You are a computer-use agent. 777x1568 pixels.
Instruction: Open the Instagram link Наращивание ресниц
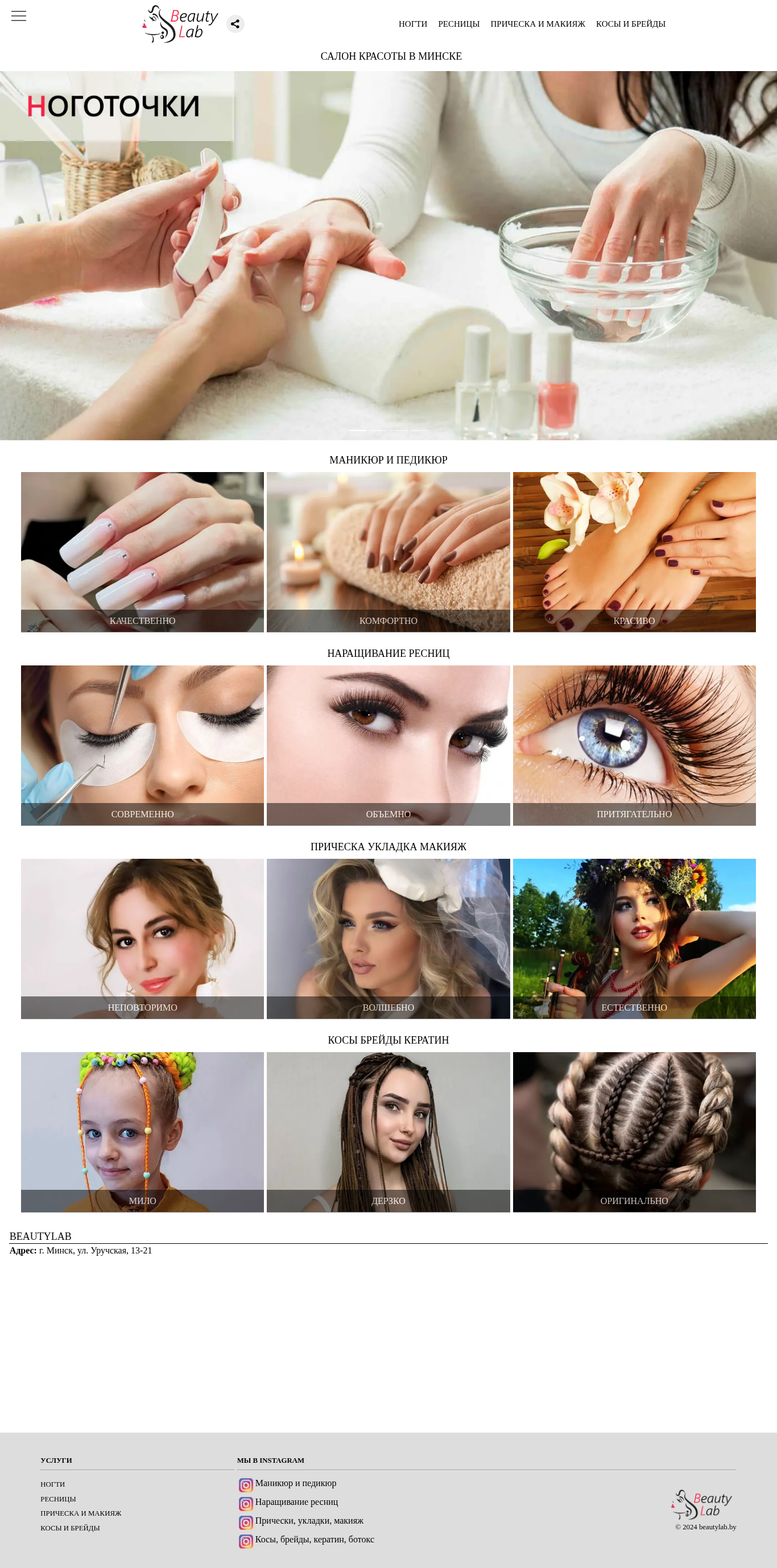click(x=288, y=1502)
